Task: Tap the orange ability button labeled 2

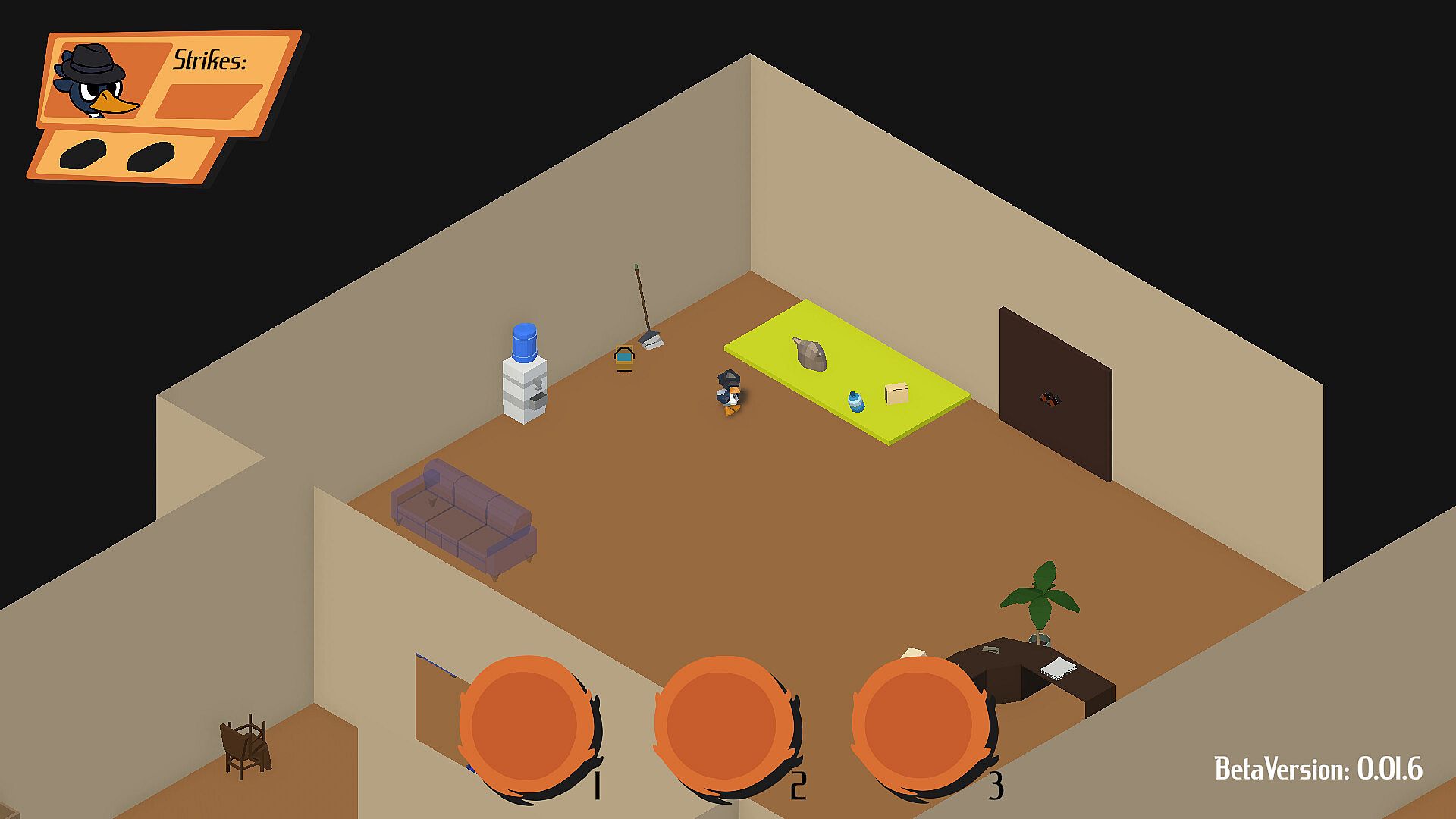Action: pyautogui.click(x=722, y=723)
